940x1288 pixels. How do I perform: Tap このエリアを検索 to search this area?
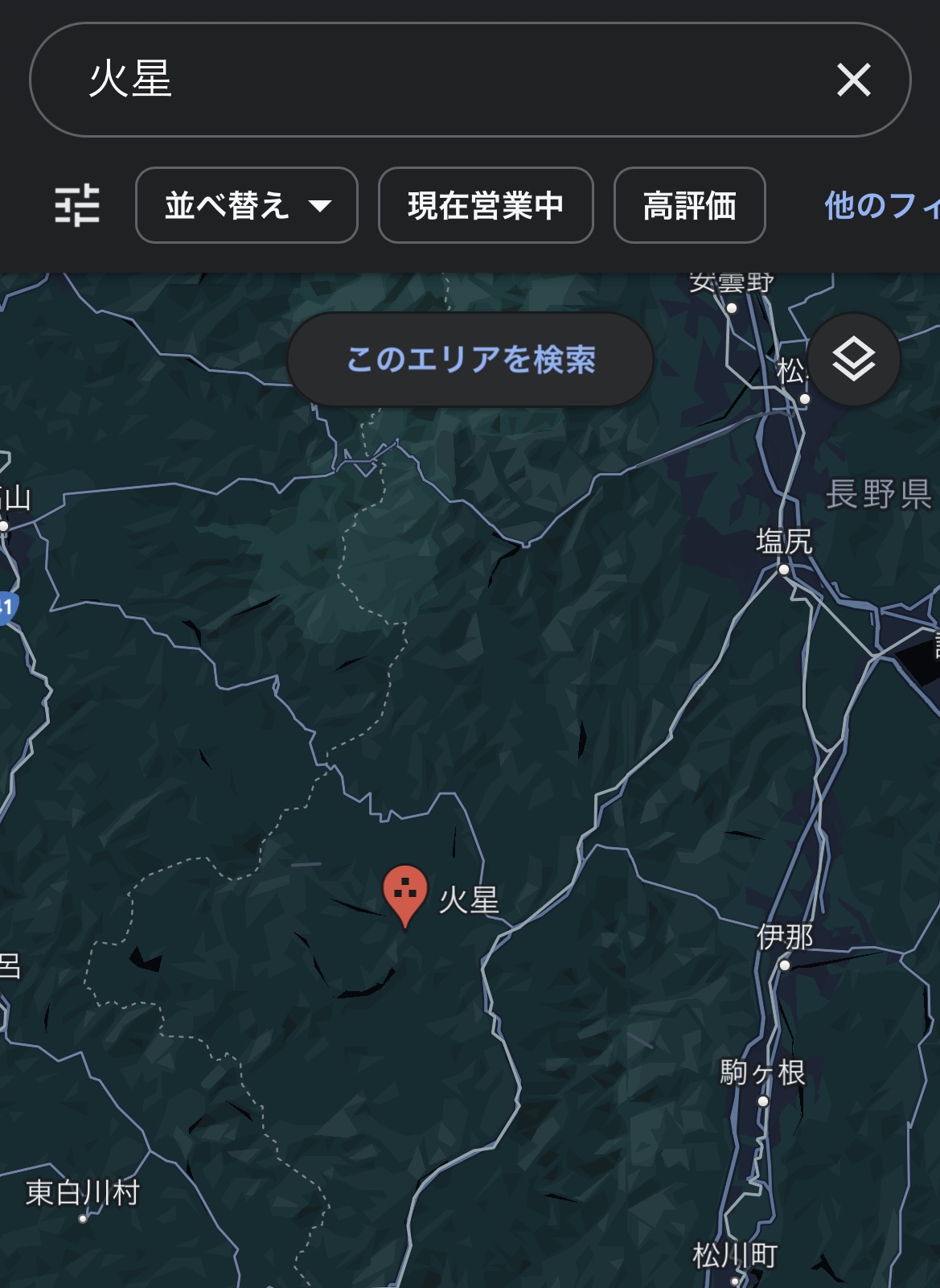coord(470,359)
